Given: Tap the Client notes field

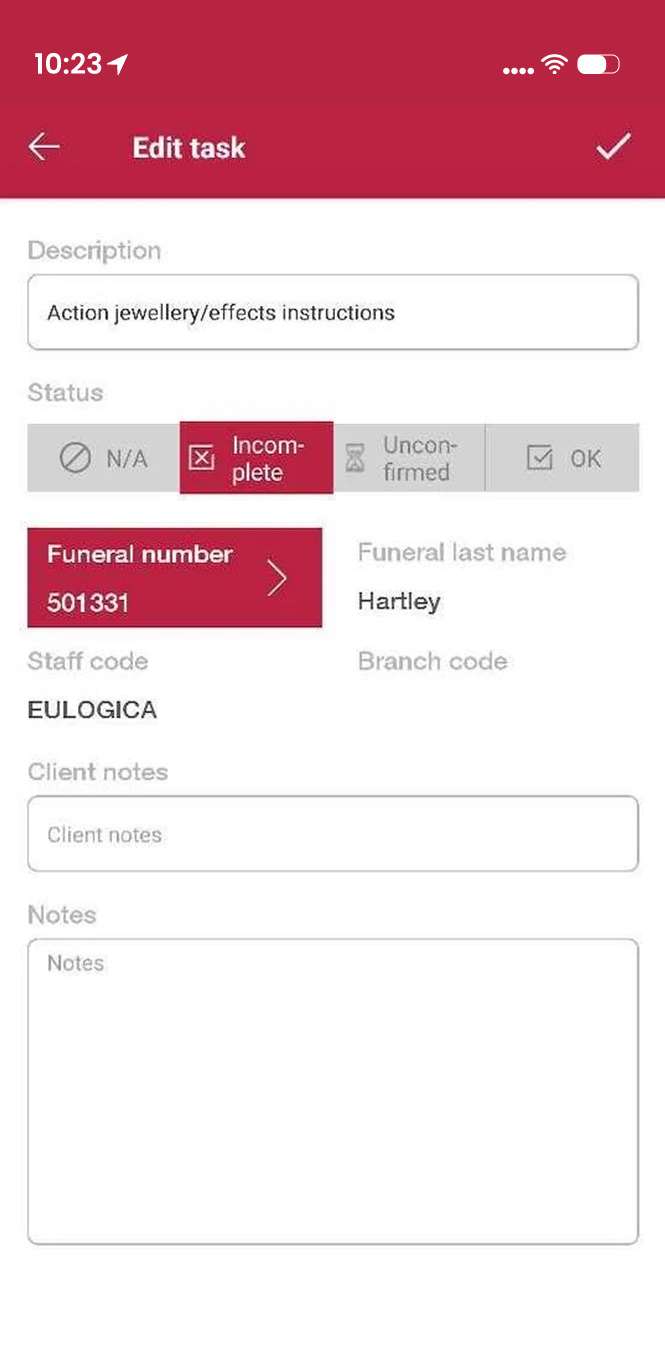Looking at the screenshot, I should [332, 834].
